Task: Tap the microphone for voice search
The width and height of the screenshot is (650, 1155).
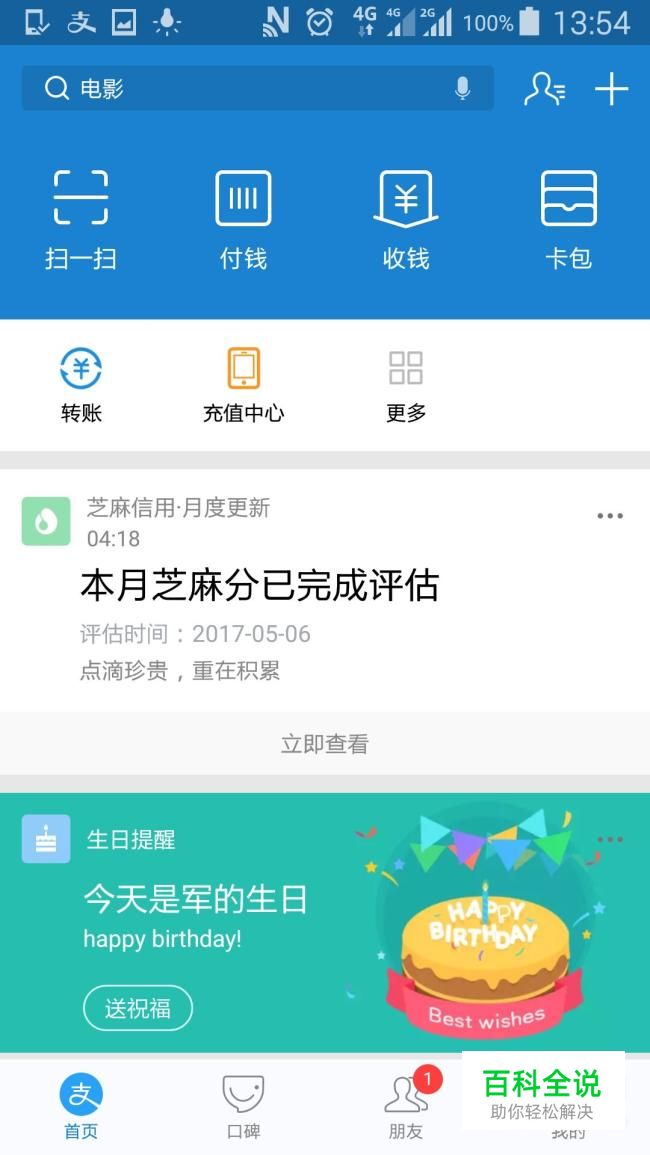Action: 462,88
